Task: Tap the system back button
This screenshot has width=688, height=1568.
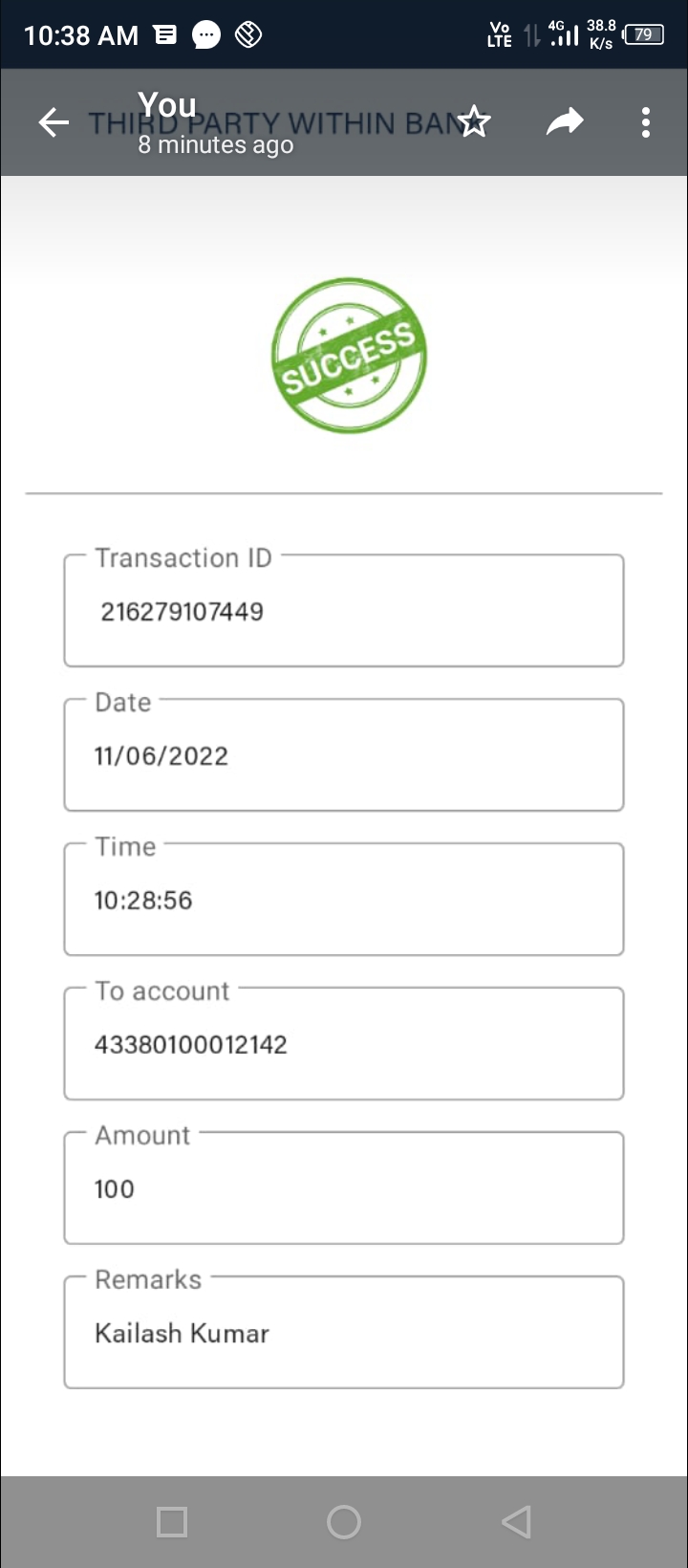Action: 516,1521
